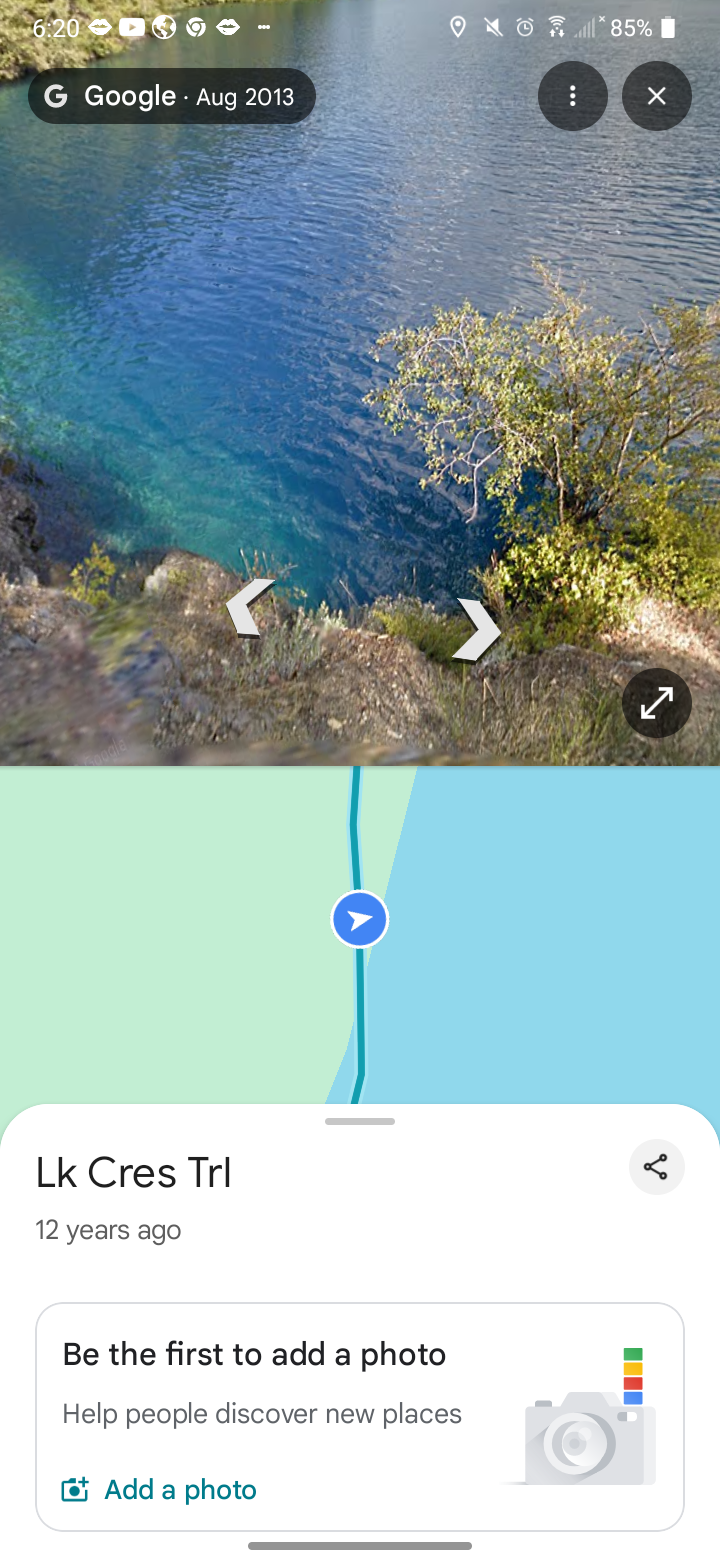Tap the blue position marker on map

[360, 919]
